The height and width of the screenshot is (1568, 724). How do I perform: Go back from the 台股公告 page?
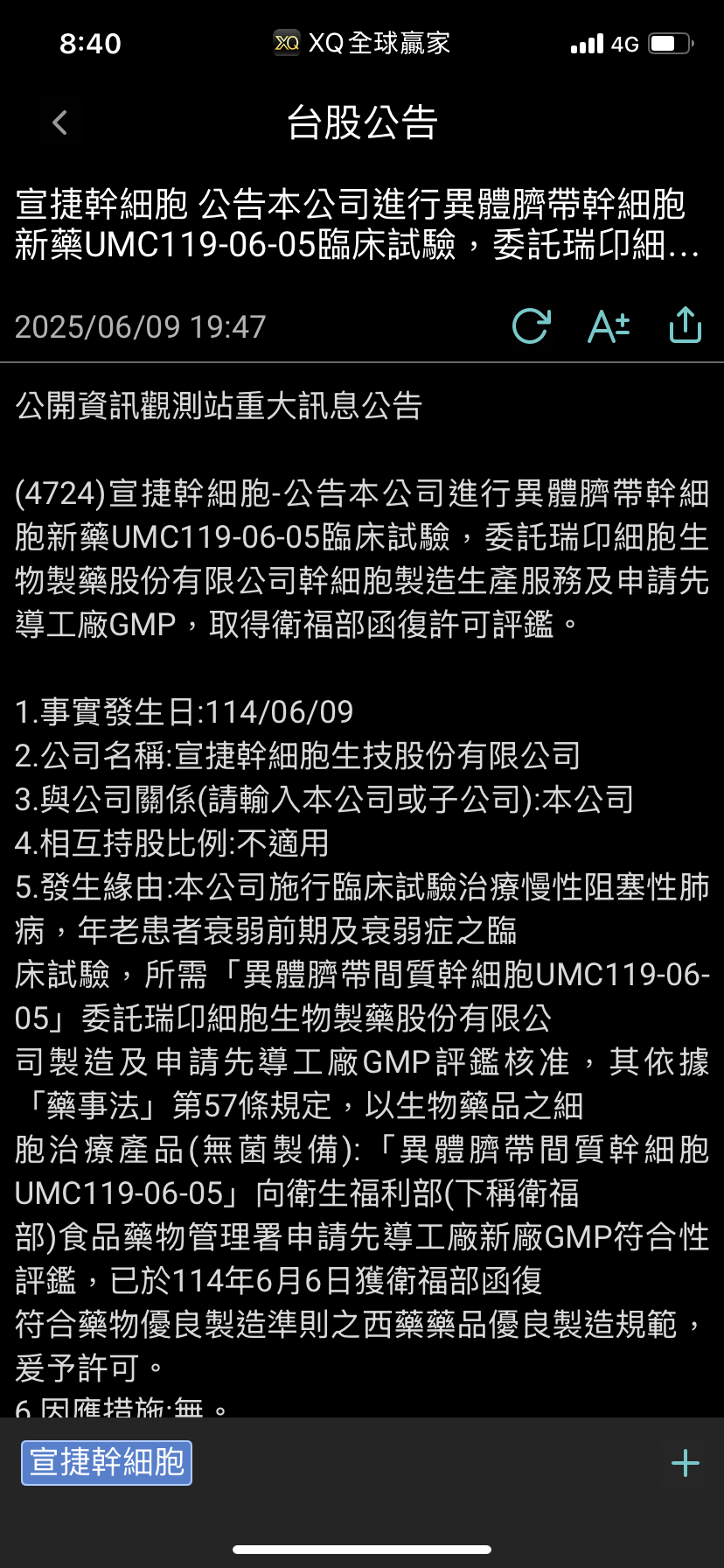point(60,123)
